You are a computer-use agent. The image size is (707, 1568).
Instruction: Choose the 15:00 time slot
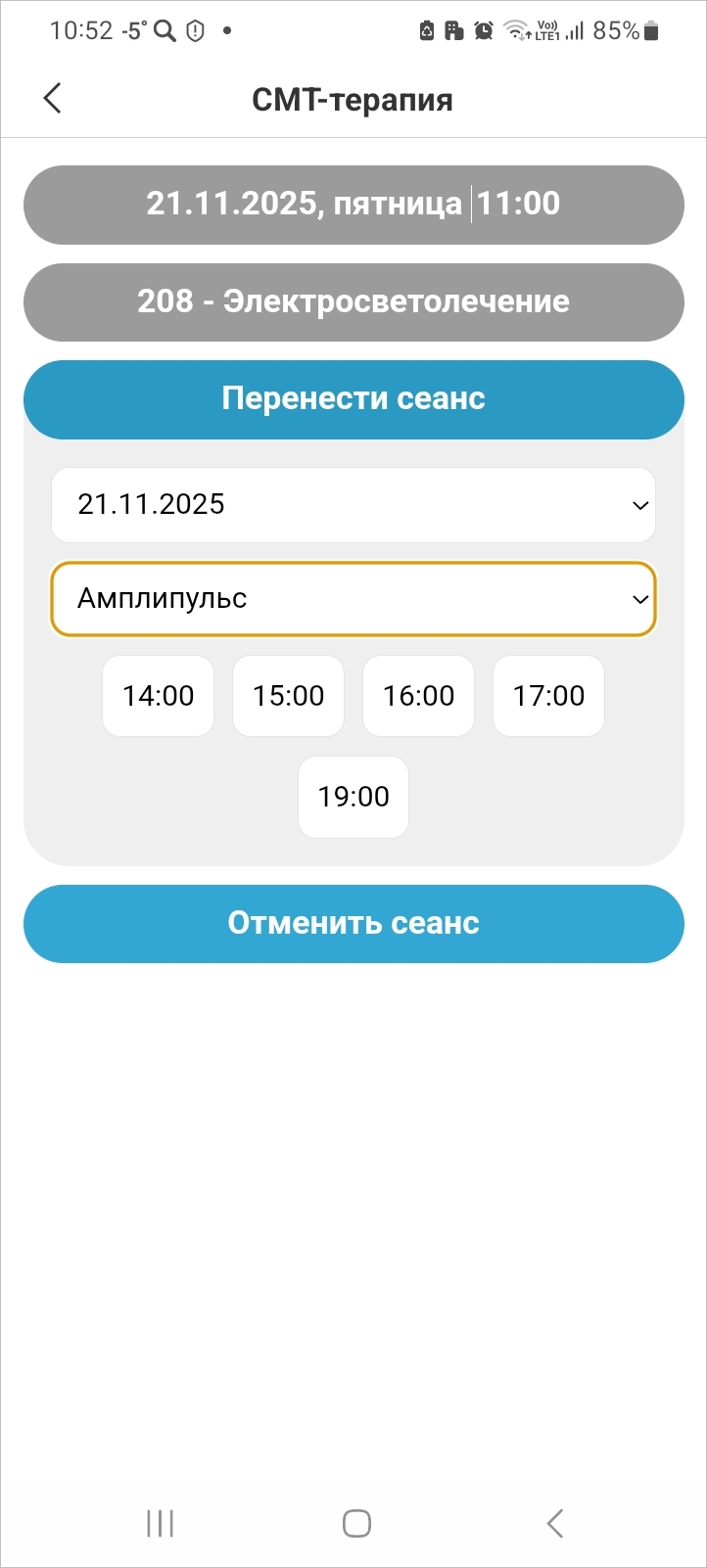click(288, 696)
